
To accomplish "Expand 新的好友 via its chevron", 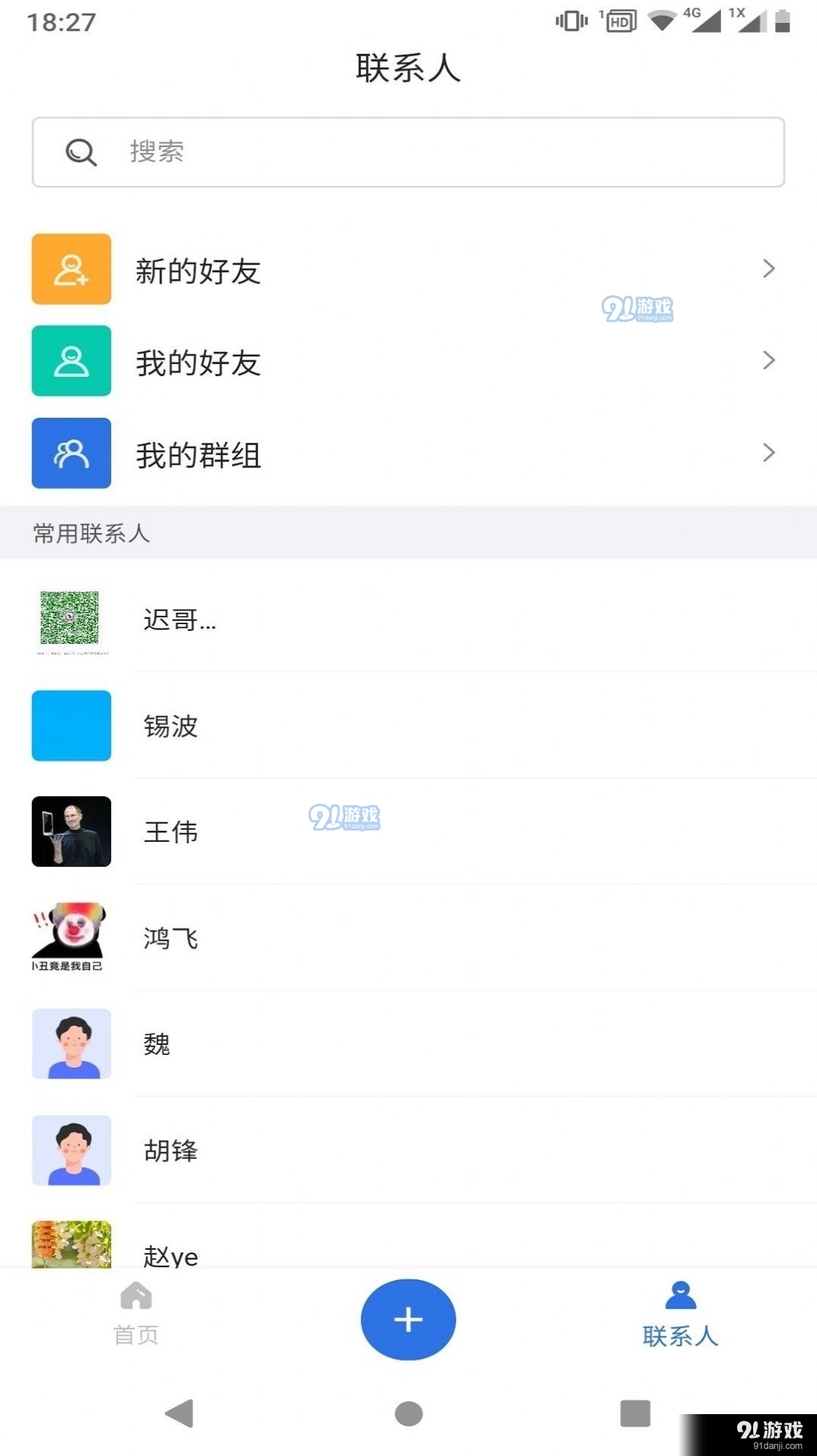I will pyautogui.click(x=770, y=269).
